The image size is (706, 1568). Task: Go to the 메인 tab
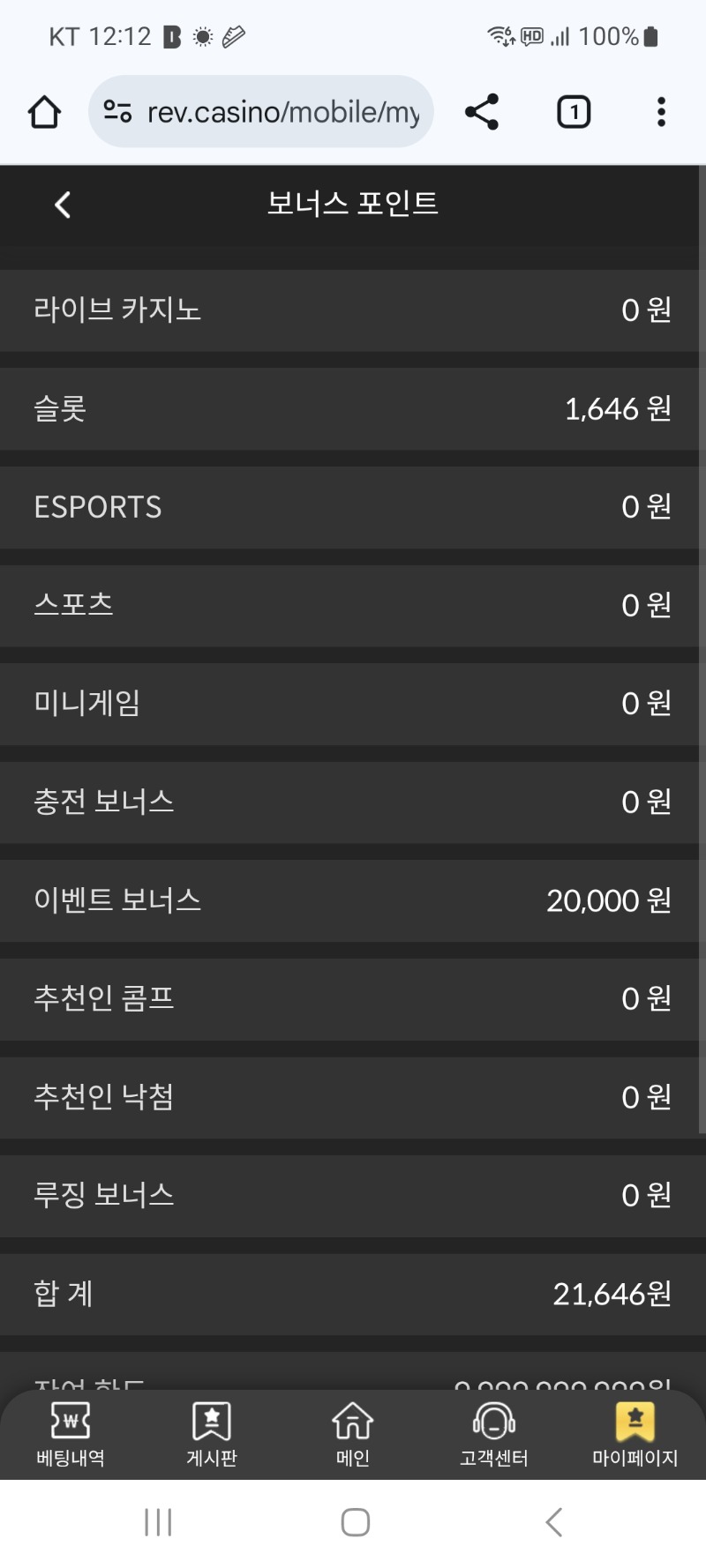tap(353, 1434)
